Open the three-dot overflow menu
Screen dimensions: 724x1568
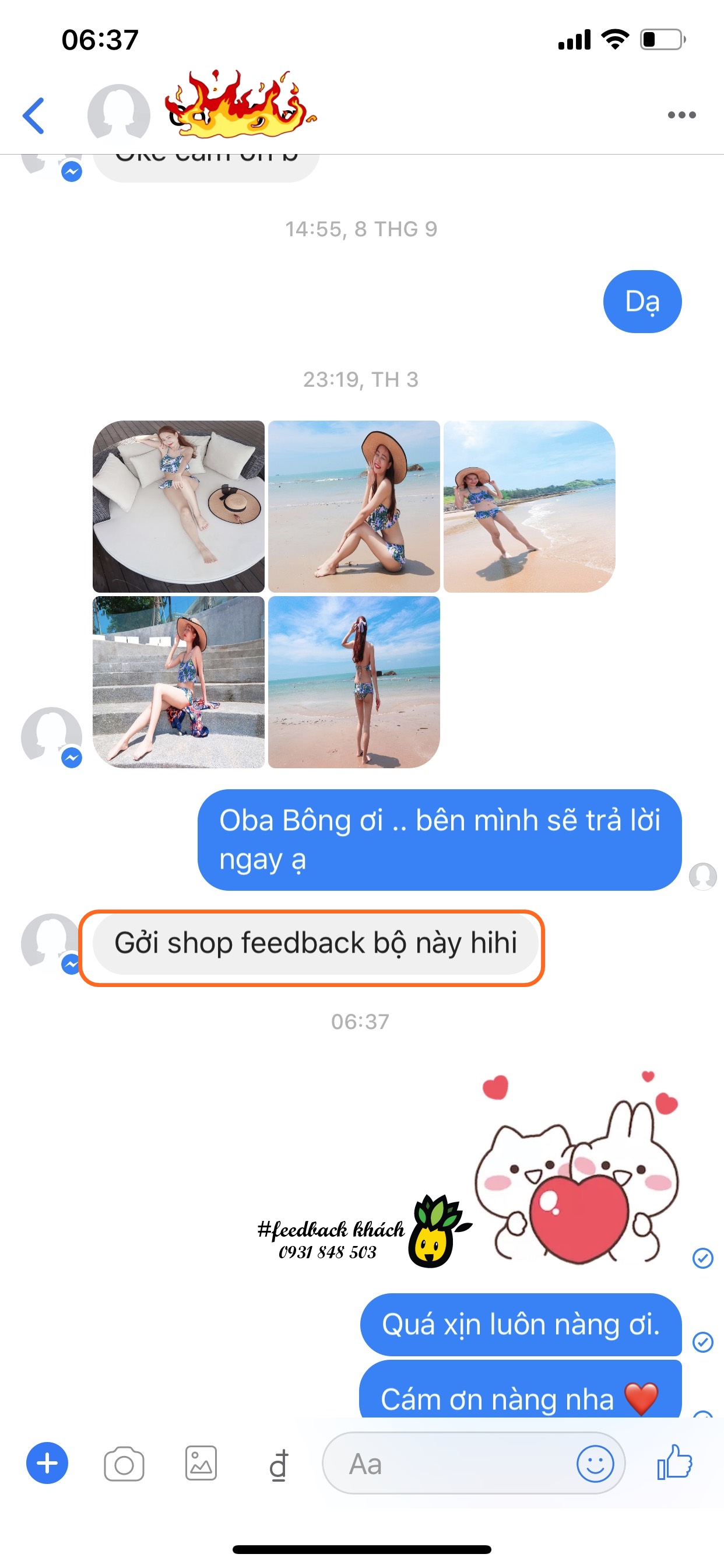click(681, 115)
